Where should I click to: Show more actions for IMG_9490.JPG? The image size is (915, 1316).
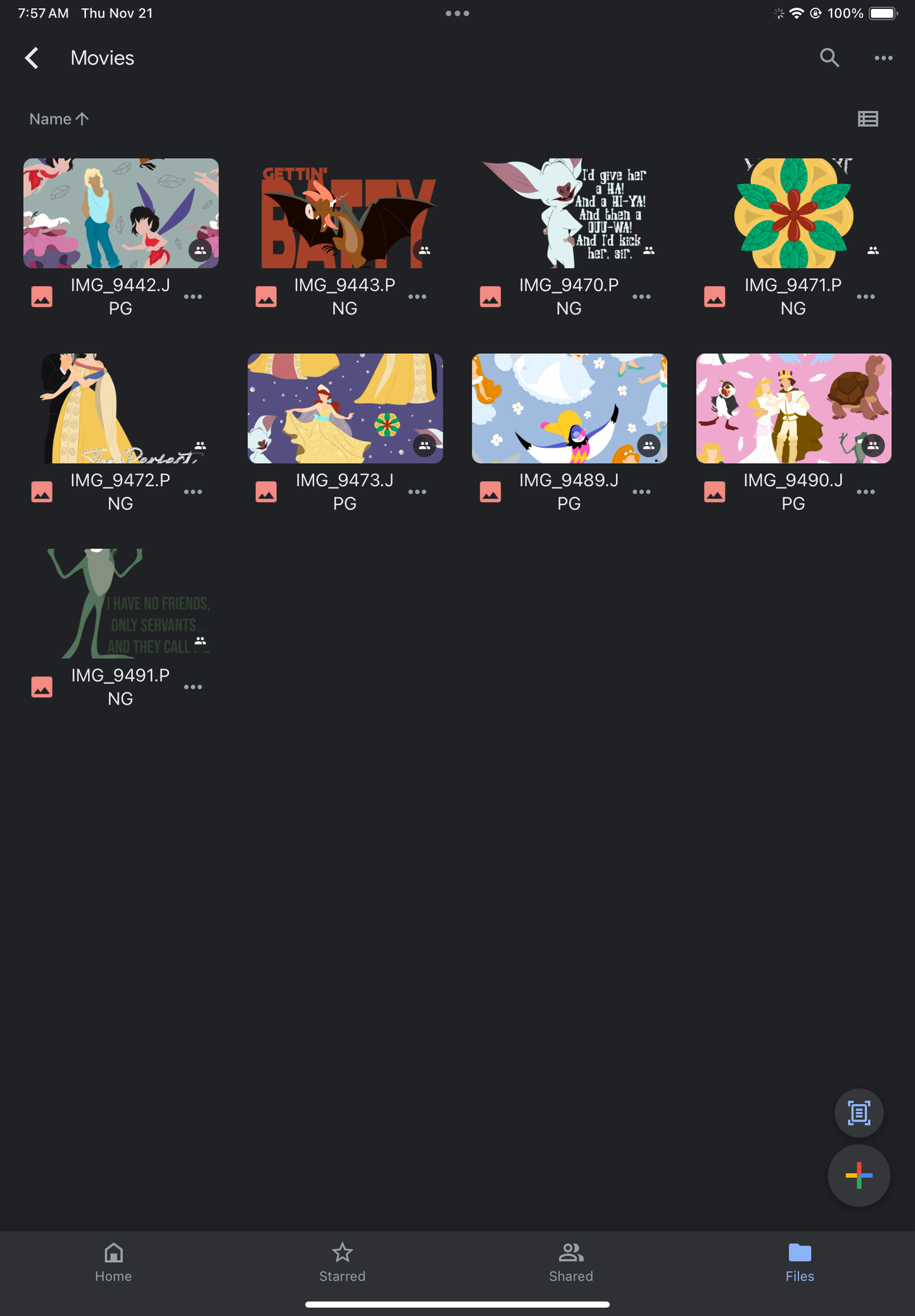click(866, 492)
